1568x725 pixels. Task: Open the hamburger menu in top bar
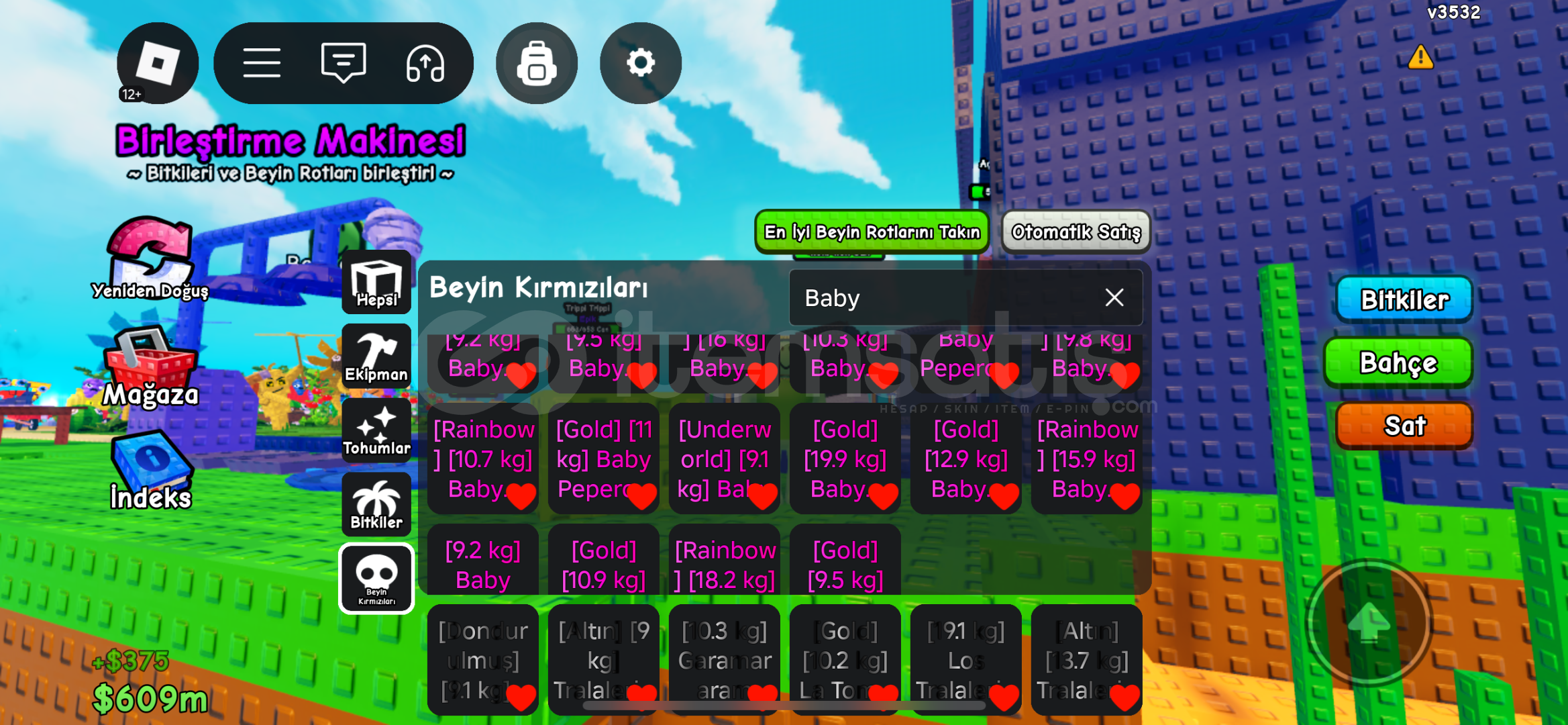pos(262,63)
